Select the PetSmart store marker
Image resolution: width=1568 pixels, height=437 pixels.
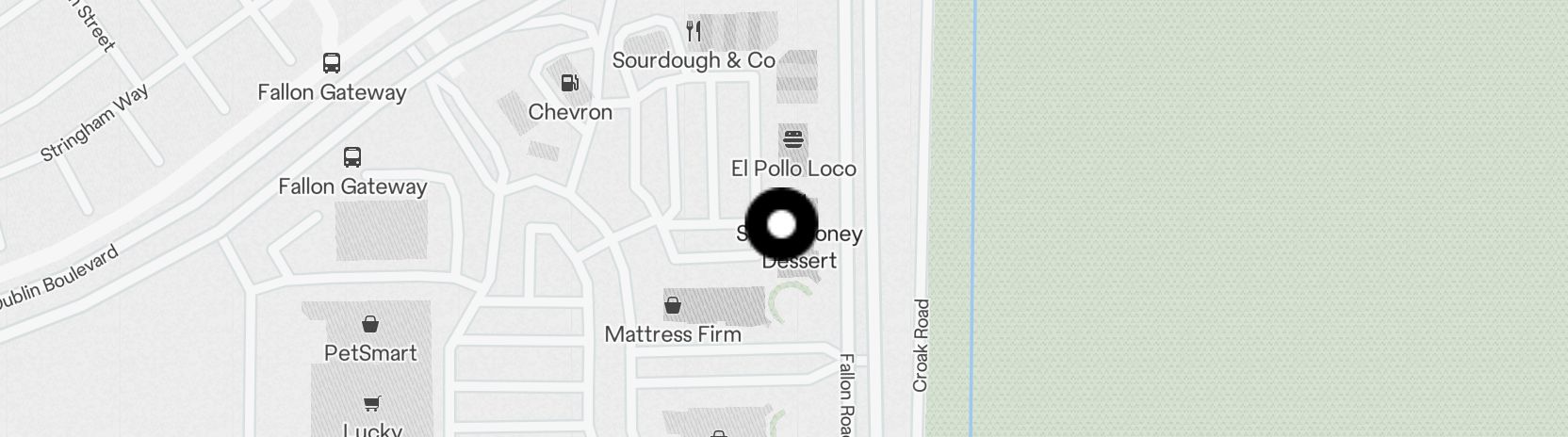[370, 325]
